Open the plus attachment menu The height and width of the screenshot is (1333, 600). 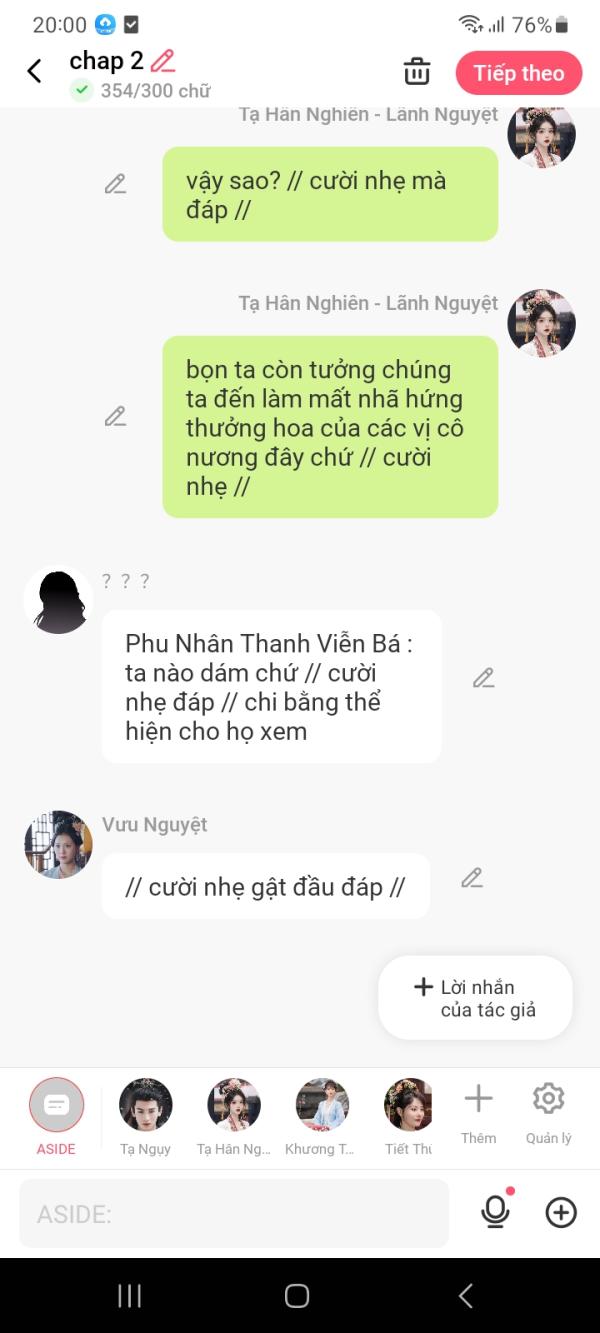pyautogui.click(x=561, y=1213)
